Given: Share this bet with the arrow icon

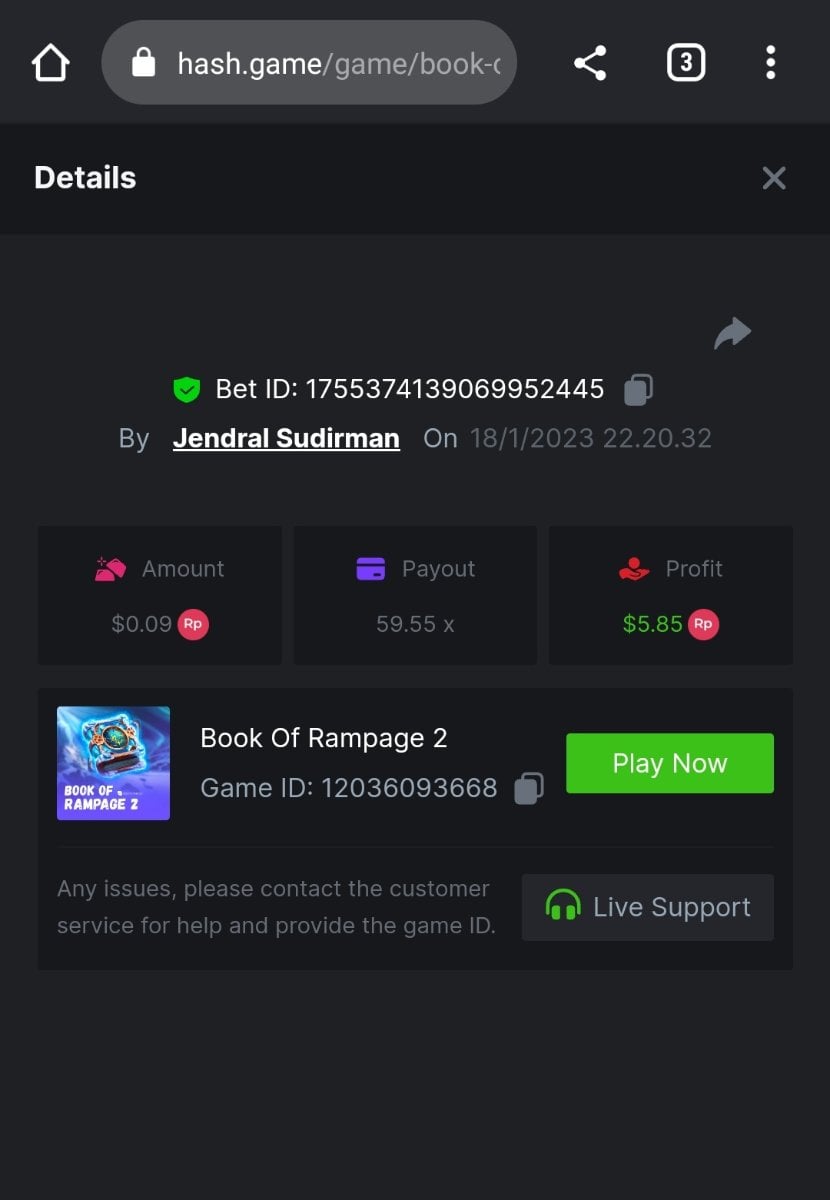Looking at the screenshot, I should [732, 333].
